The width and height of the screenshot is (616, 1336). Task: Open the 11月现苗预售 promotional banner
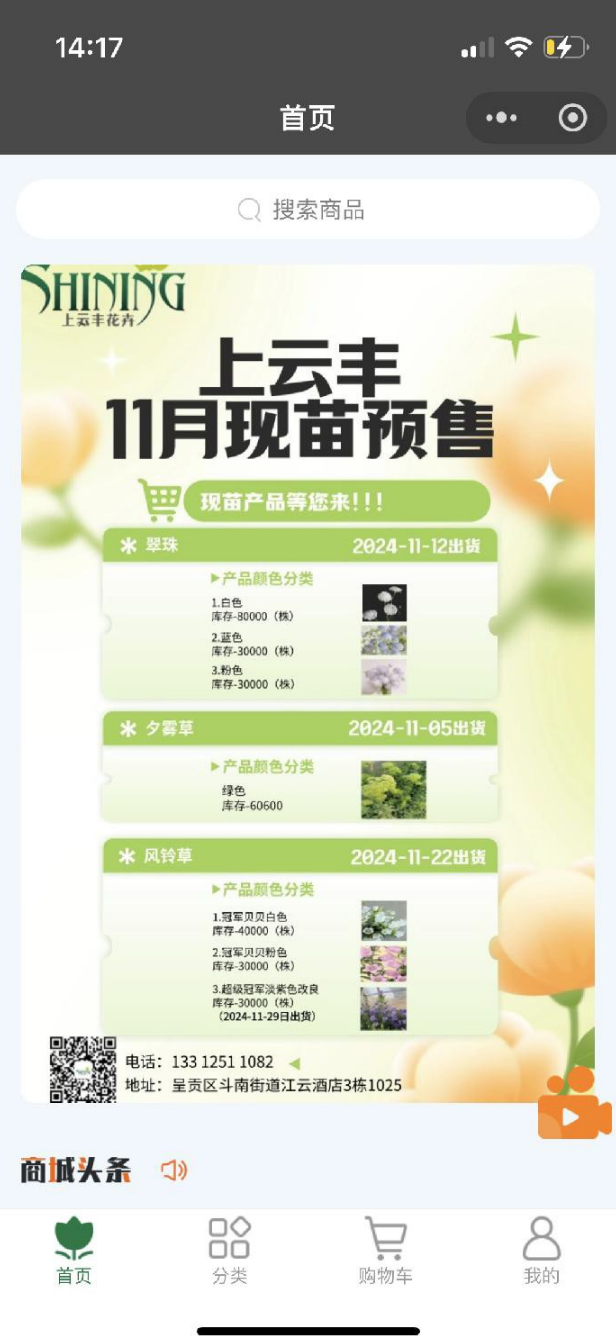coord(308,683)
